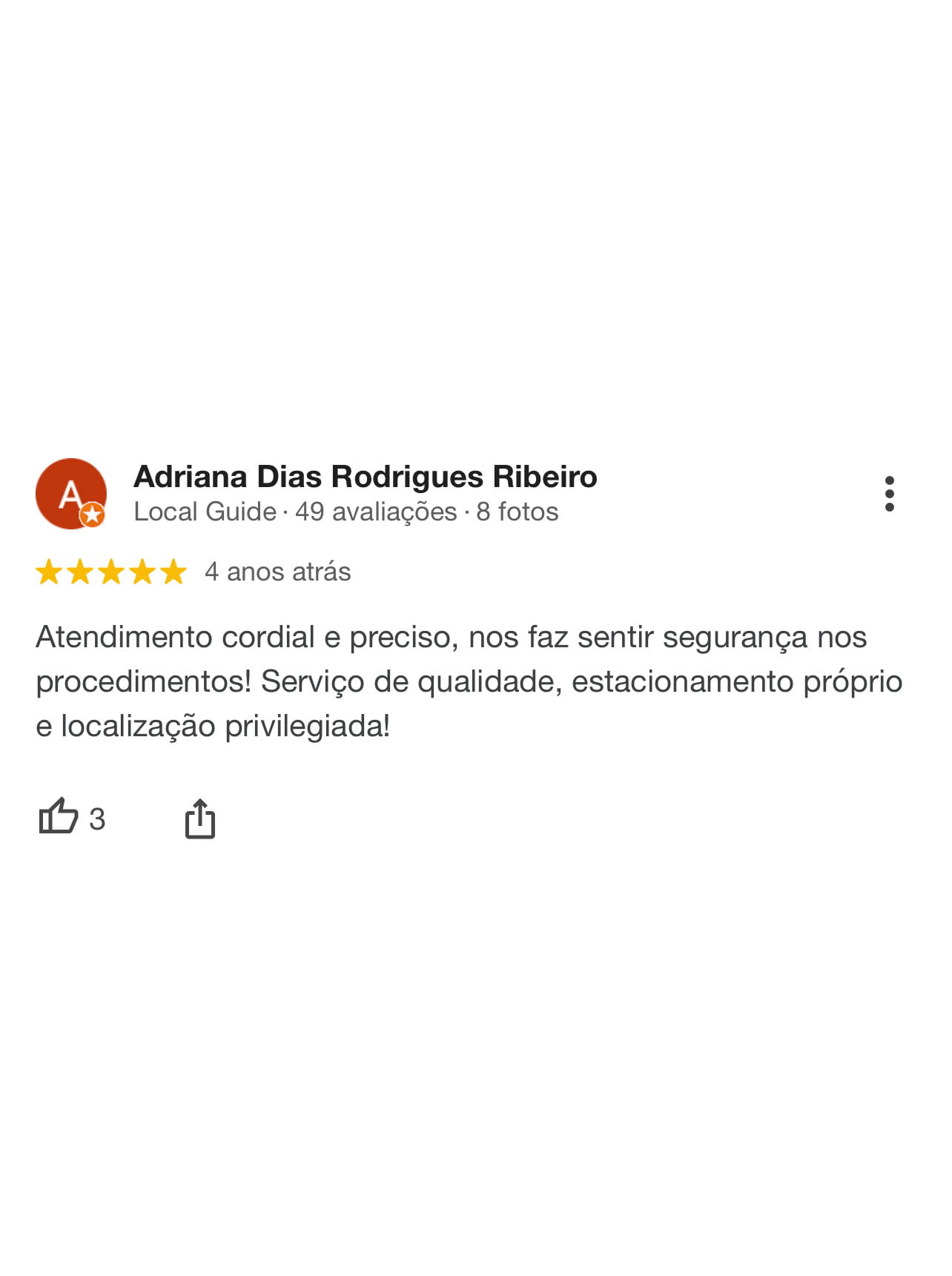Viewport: 952px width, 1276px height.
Task: View the reviewer name Adriana Dias Rodrigues Ribeiro
Action: (365, 477)
